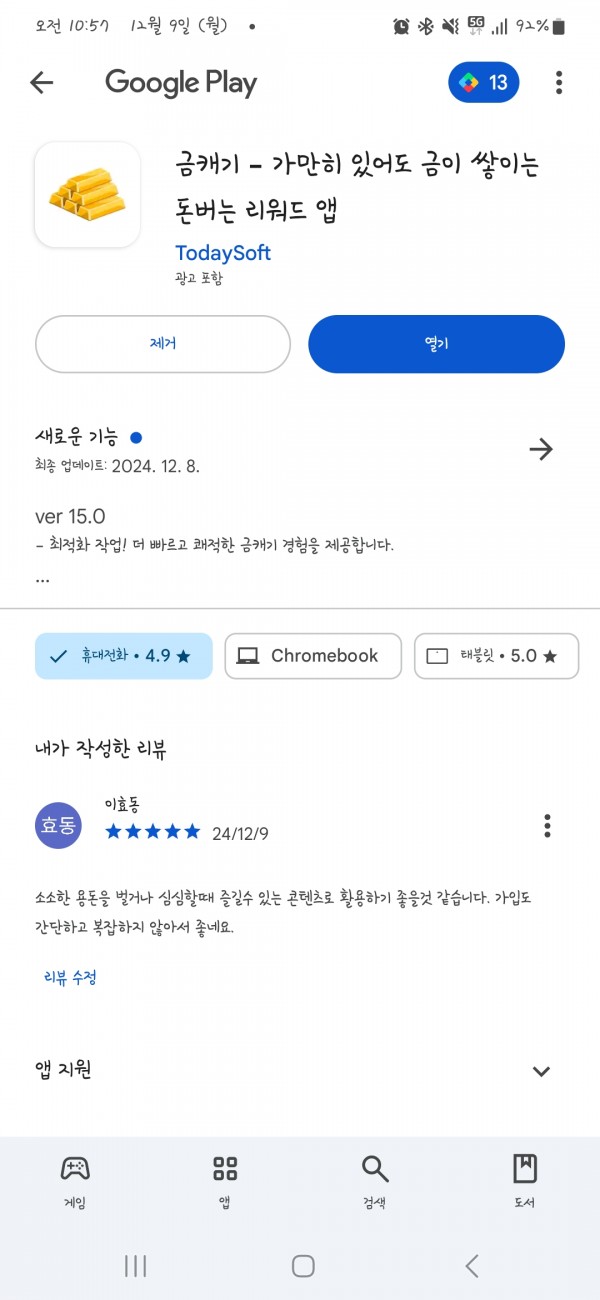The image size is (600, 1300).
Task: Switch to the 앱 tab
Action: 225,1182
